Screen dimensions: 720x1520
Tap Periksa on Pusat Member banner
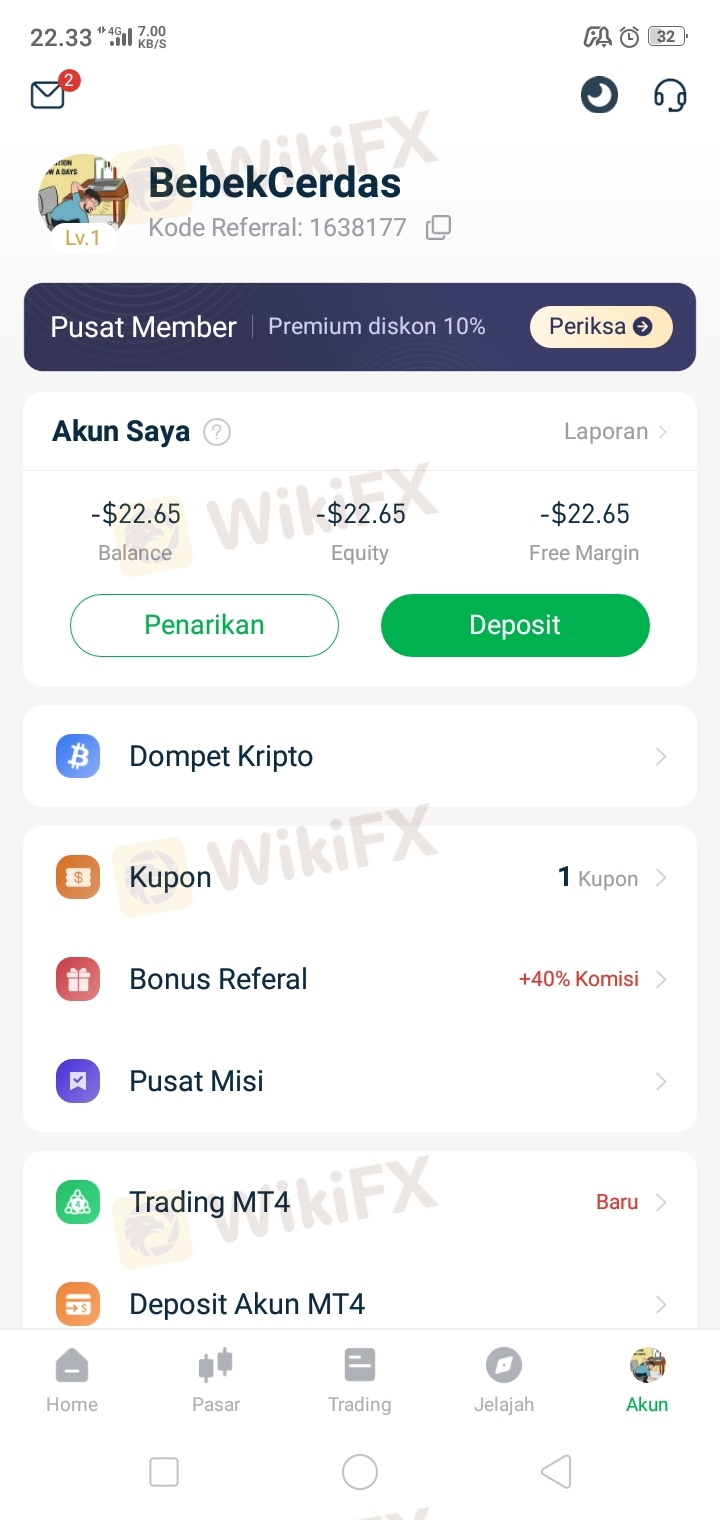(x=600, y=327)
